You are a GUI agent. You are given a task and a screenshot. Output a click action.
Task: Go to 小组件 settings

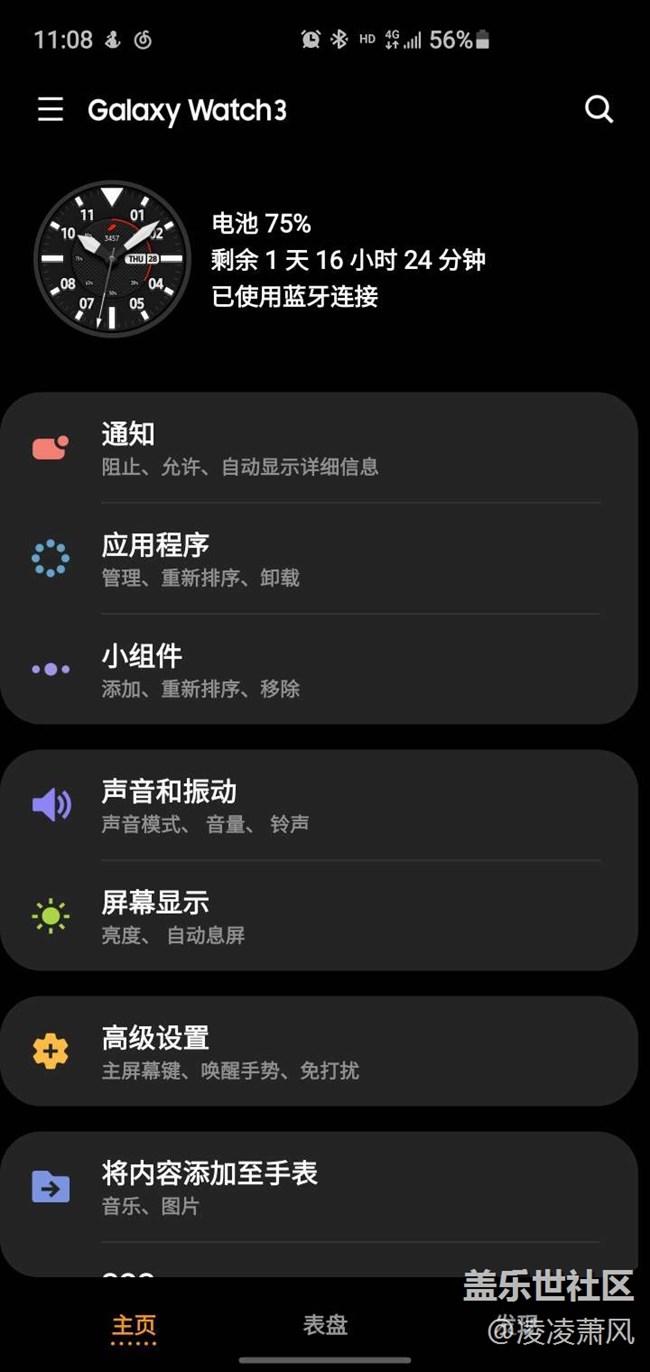tap(320, 670)
